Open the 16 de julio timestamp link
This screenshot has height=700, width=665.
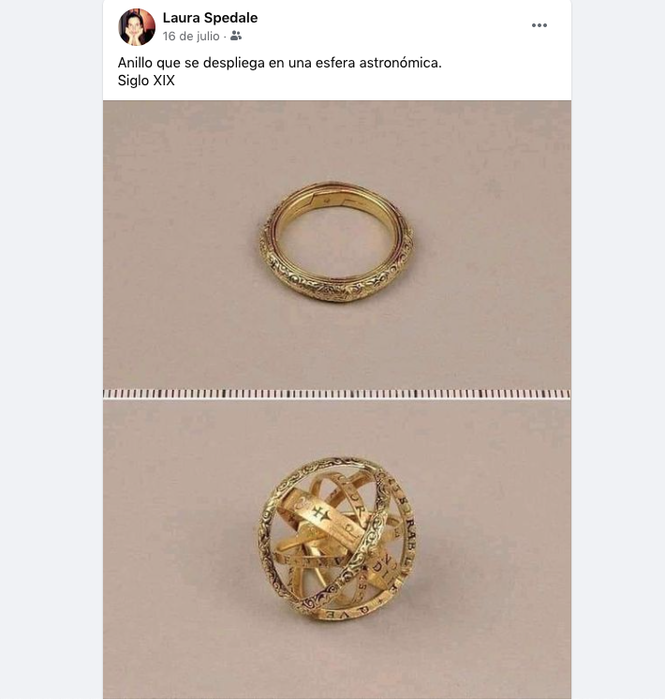pyautogui.click(x=191, y=36)
